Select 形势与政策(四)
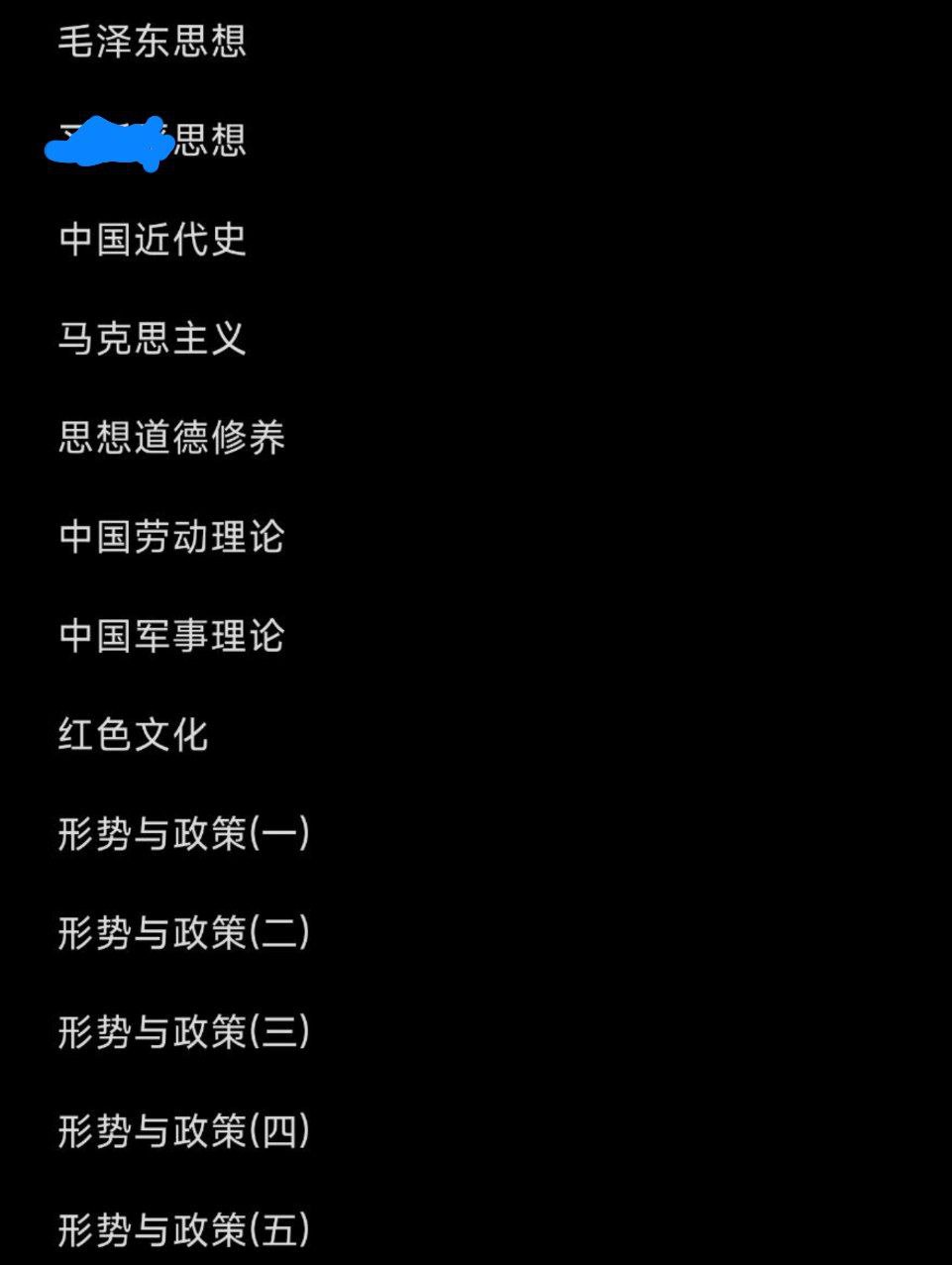The width and height of the screenshot is (952, 1265). coord(183,1130)
